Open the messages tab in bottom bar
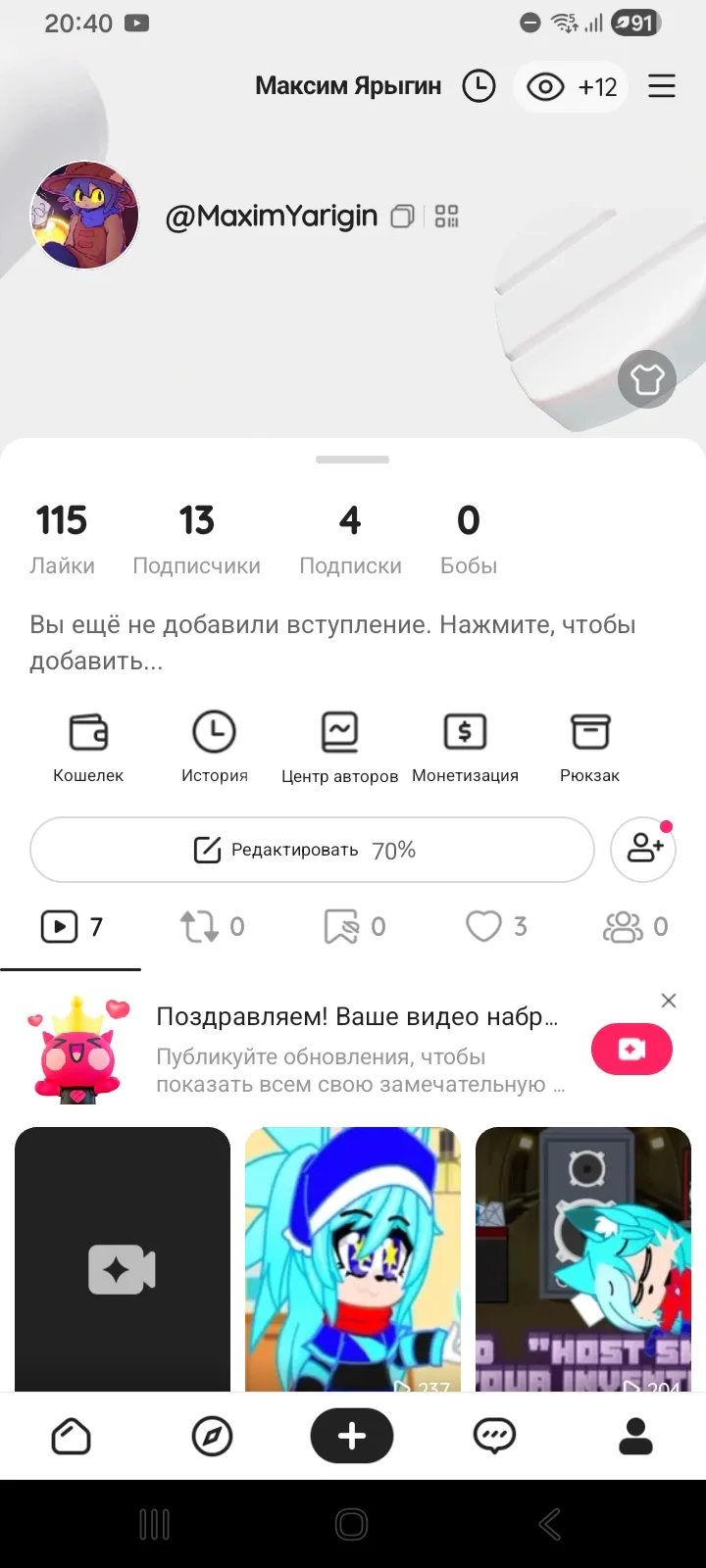The height and width of the screenshot is (1568, 706). pyautogui.click(x=493, y=1437)
